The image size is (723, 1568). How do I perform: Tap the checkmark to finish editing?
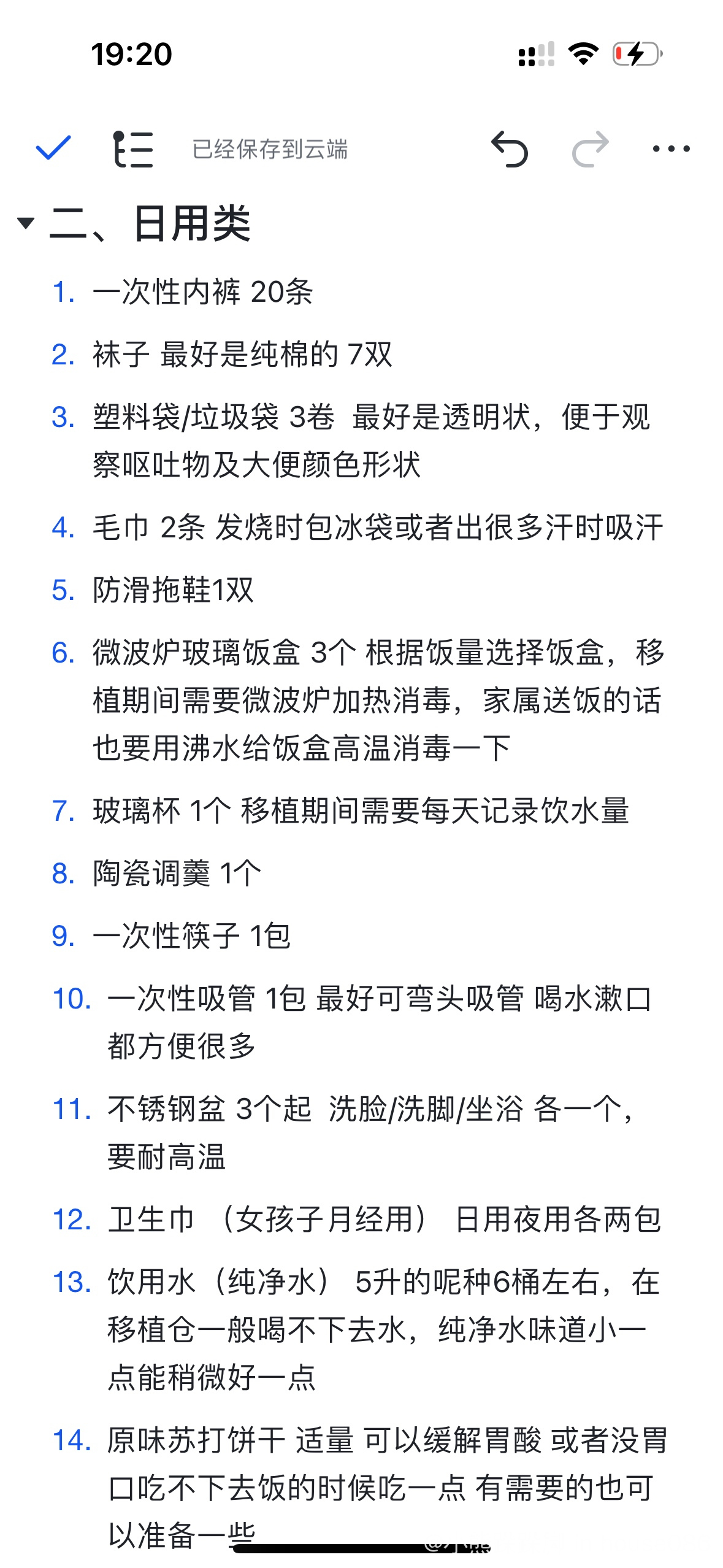(x=54, y=148)
